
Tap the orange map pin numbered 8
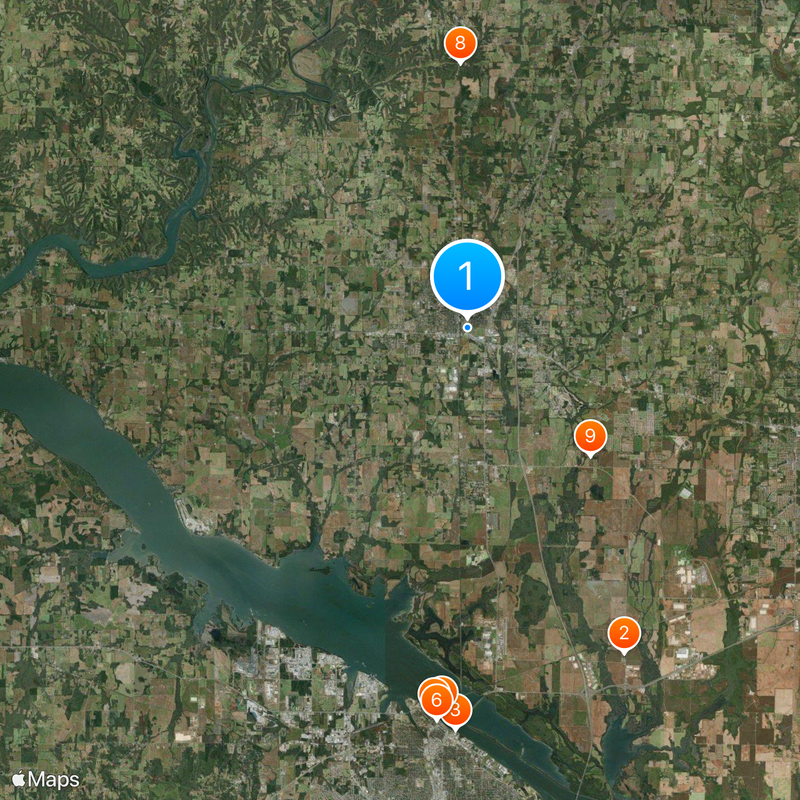point(459,43)
